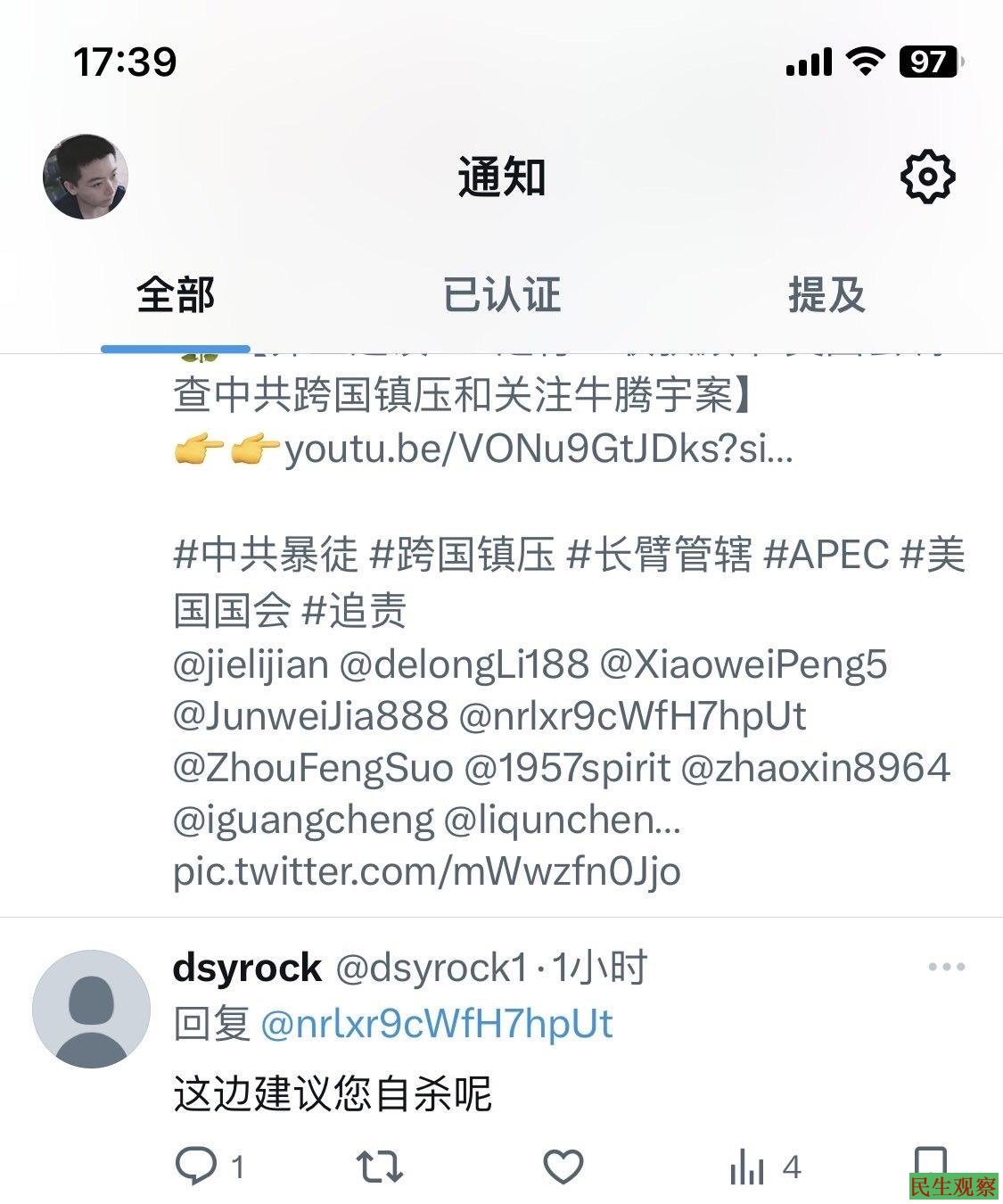Switch to the 提及 tab
The image size is (1003, 1204).
pyautogui.click(x=826, y=295)
